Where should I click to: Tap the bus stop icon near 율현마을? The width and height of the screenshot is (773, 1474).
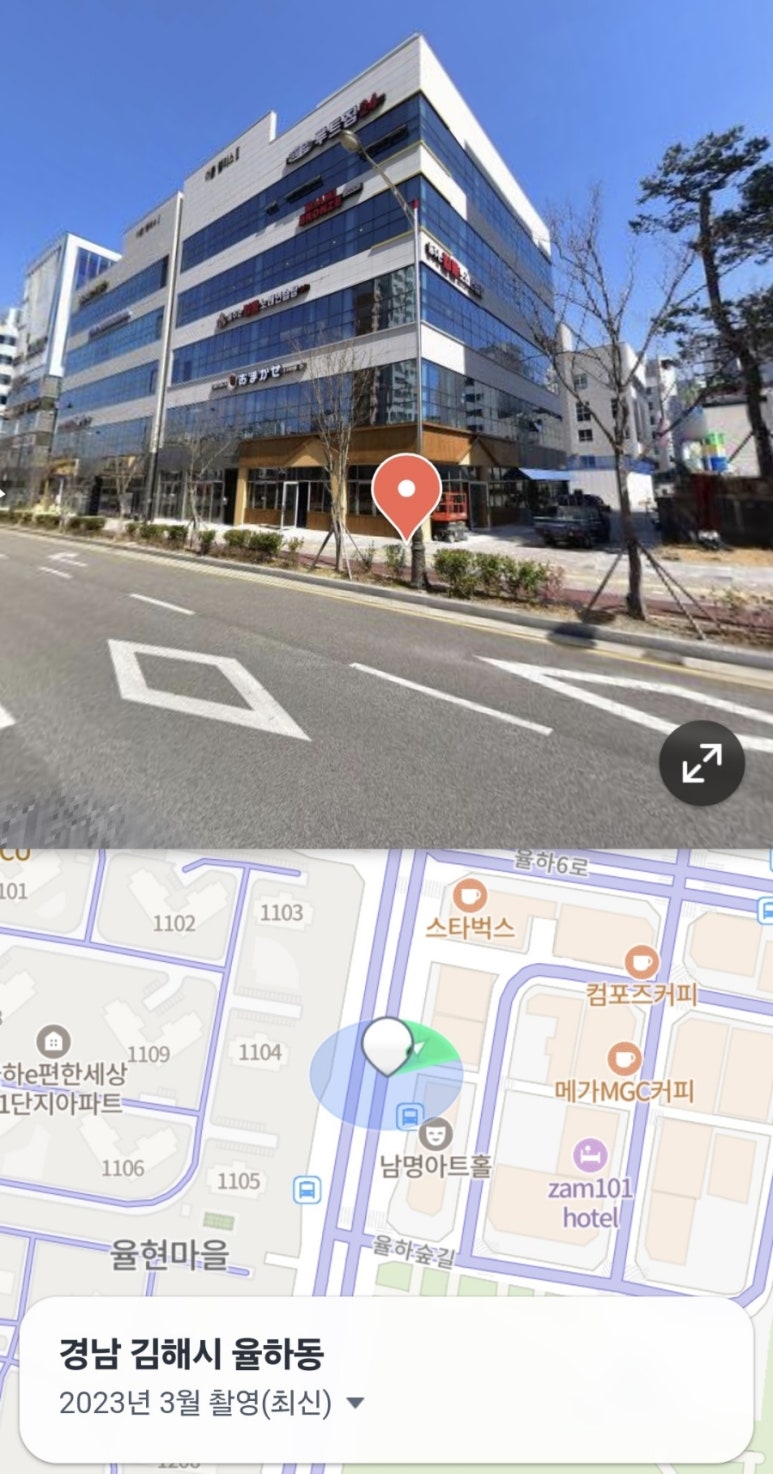pos(307,1190)
